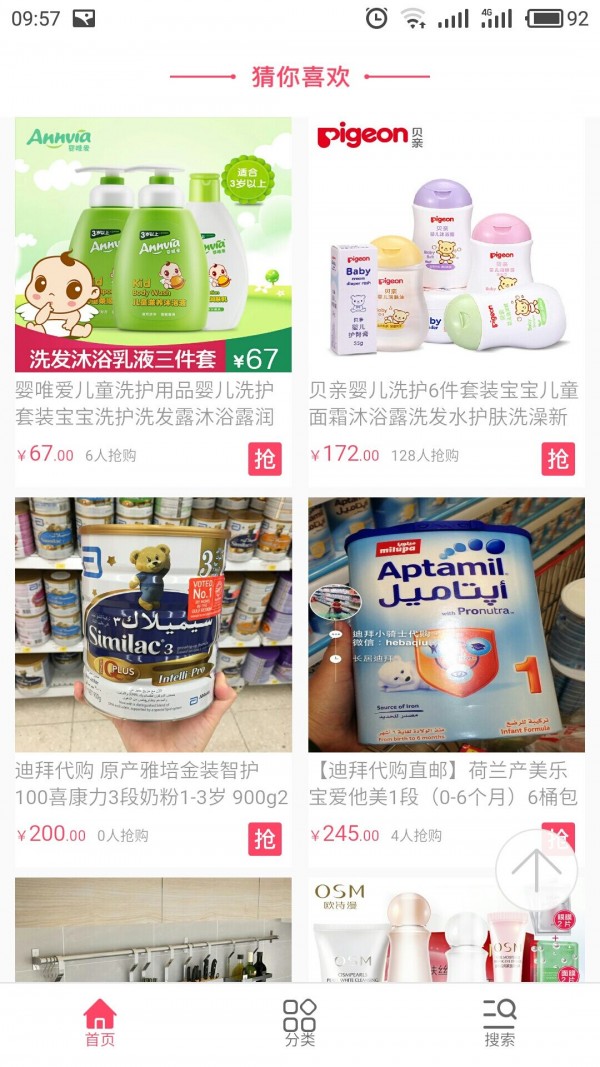Switch to the 首页 home tab
The height and width of the screenshot is (1067, 600).
click(100, 1022)
